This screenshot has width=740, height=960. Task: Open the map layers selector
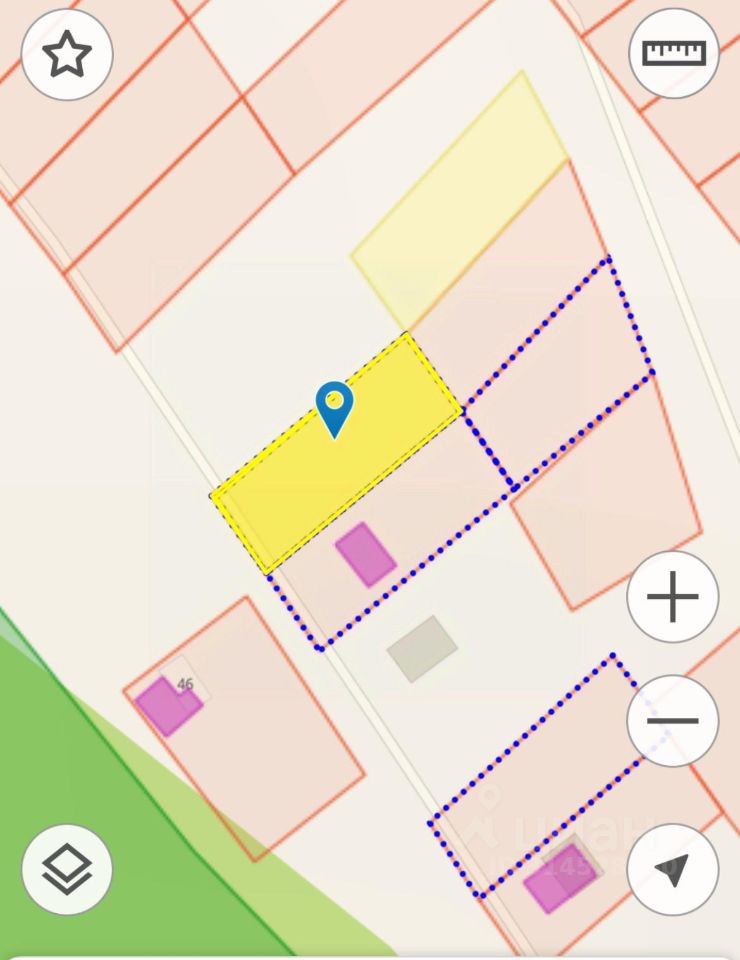(67, 869)
